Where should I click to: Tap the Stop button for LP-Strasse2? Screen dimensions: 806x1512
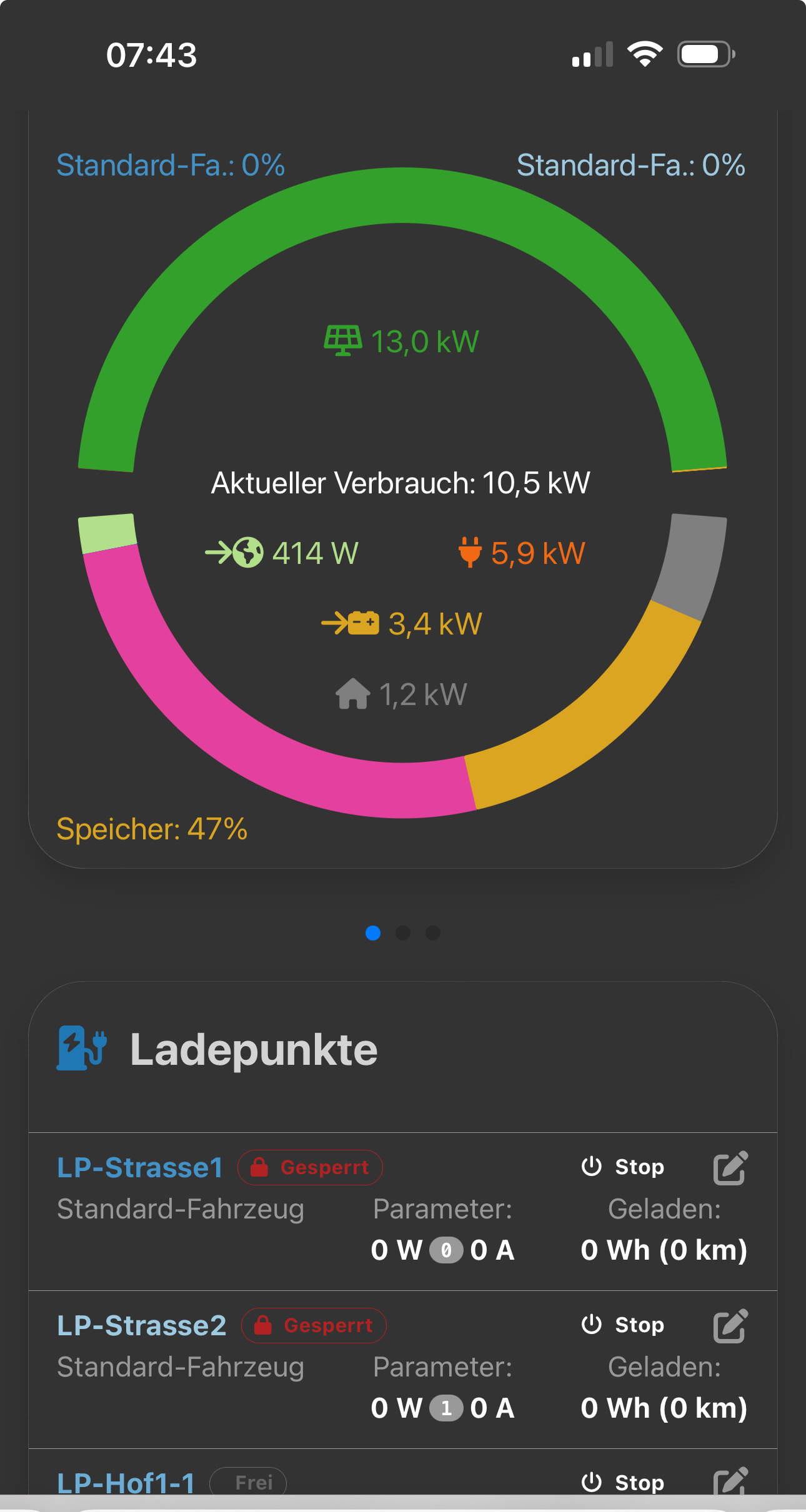click(x=624, y=1325)
